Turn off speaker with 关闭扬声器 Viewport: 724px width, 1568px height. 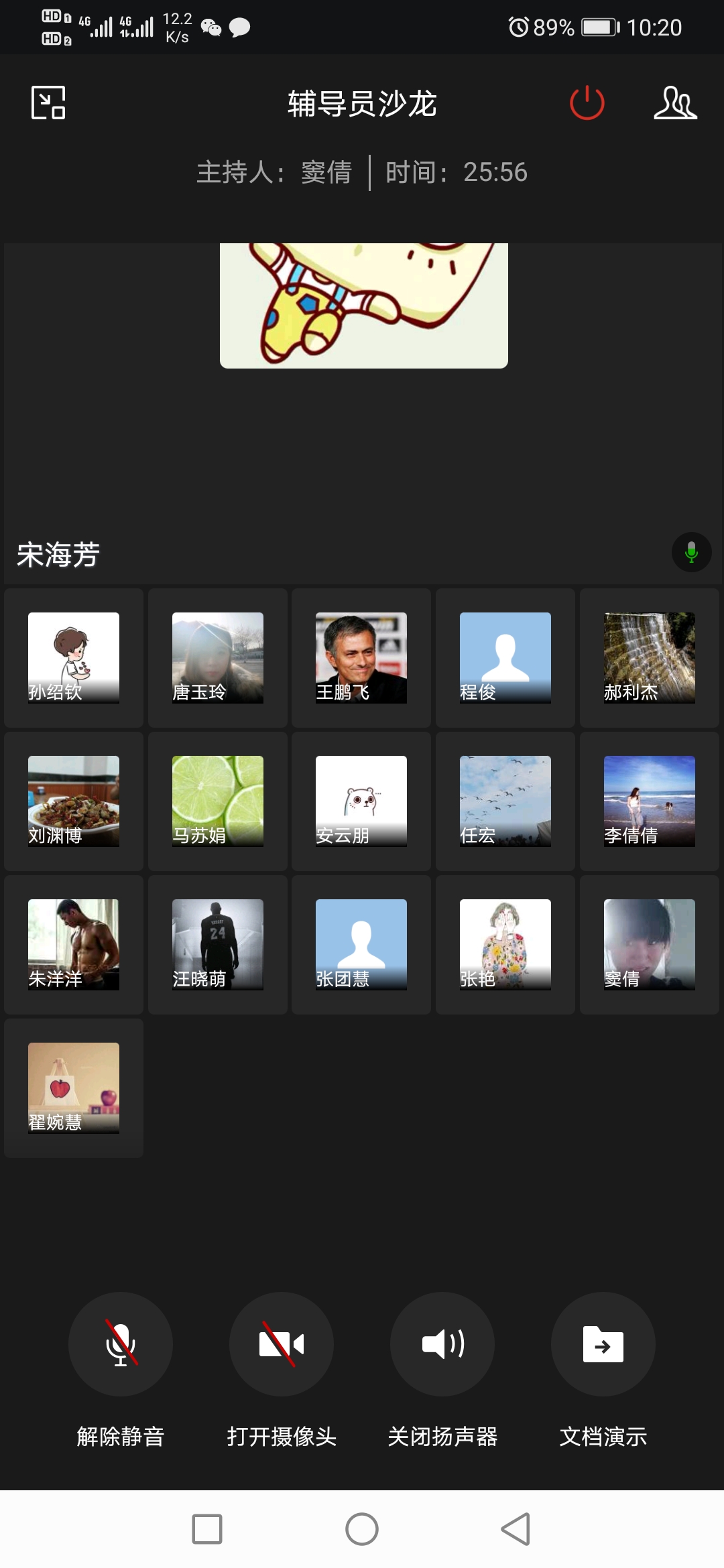tap(442, 1344)
